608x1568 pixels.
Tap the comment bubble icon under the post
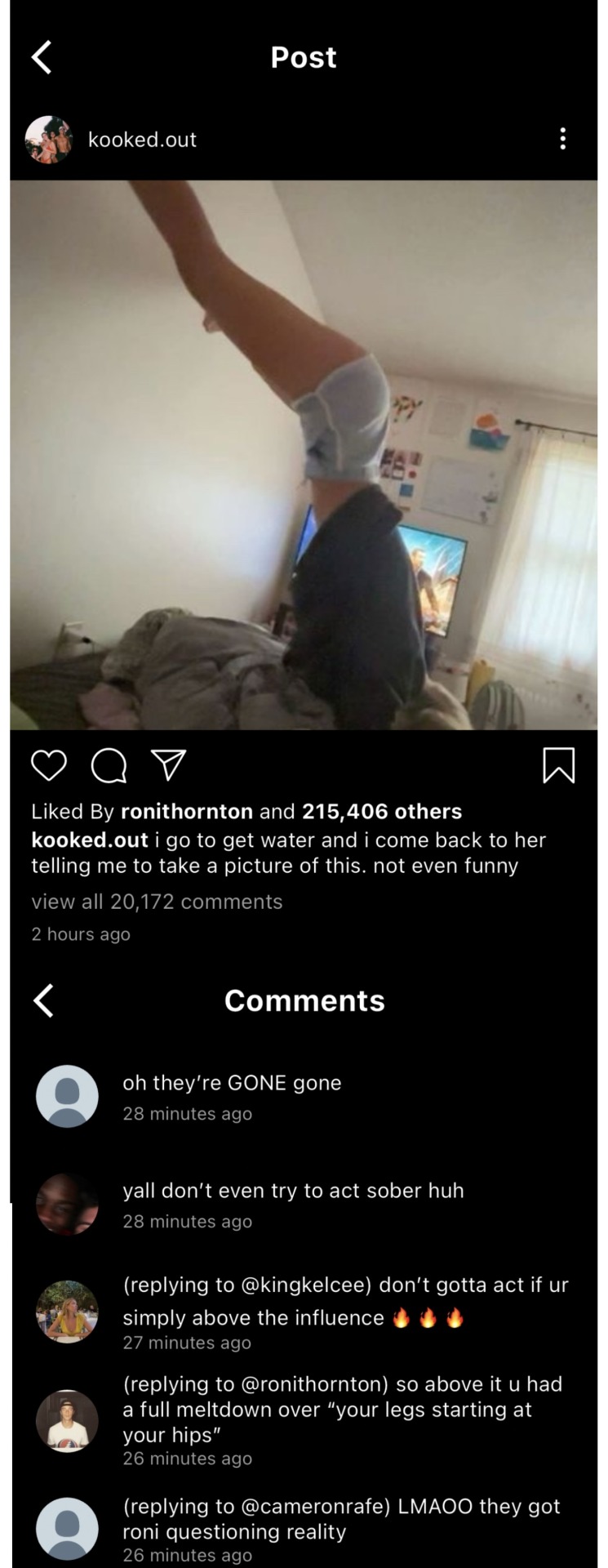click(109, 765)
